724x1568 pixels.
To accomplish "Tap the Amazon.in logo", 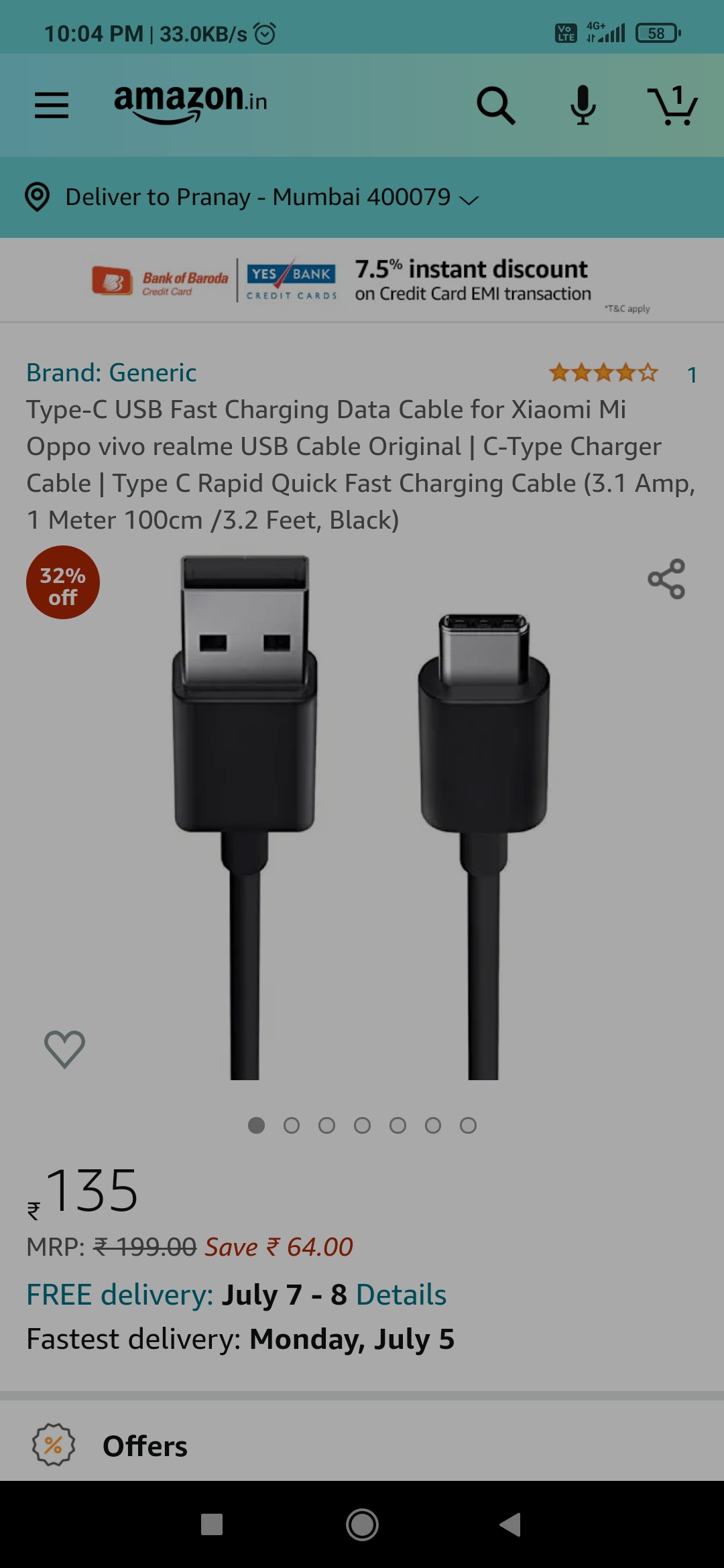I will [x=190, y=104].
